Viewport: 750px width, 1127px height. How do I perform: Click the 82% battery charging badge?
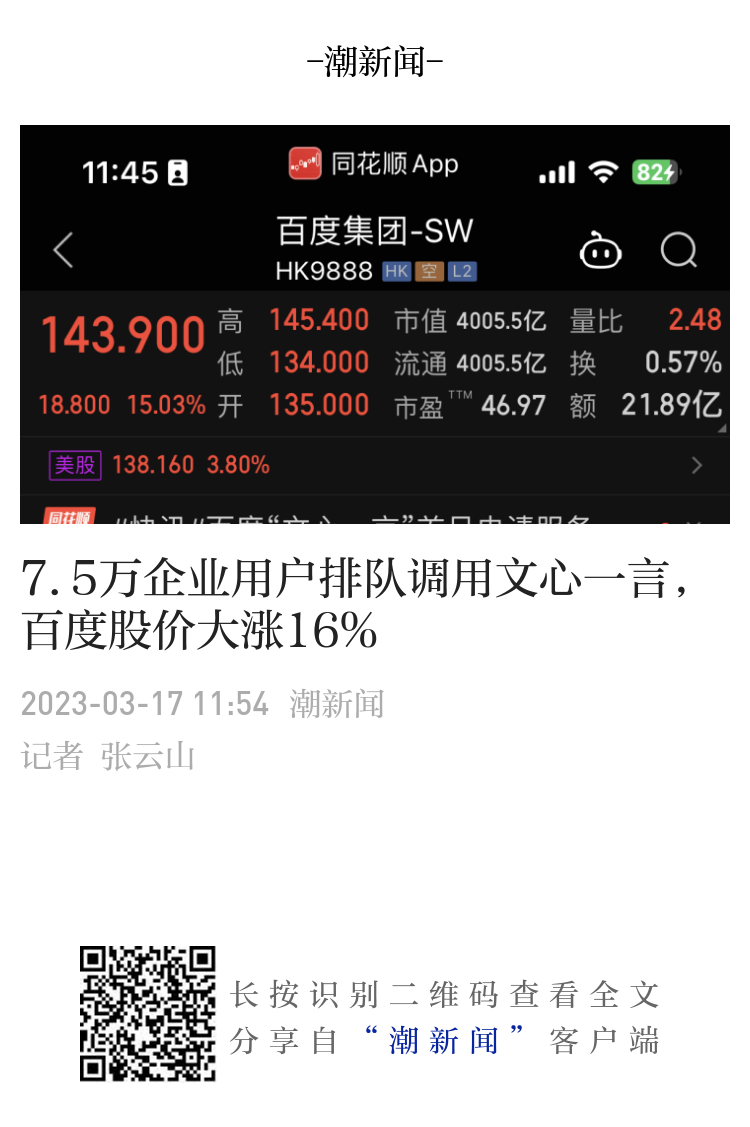(x=654, y=171)
